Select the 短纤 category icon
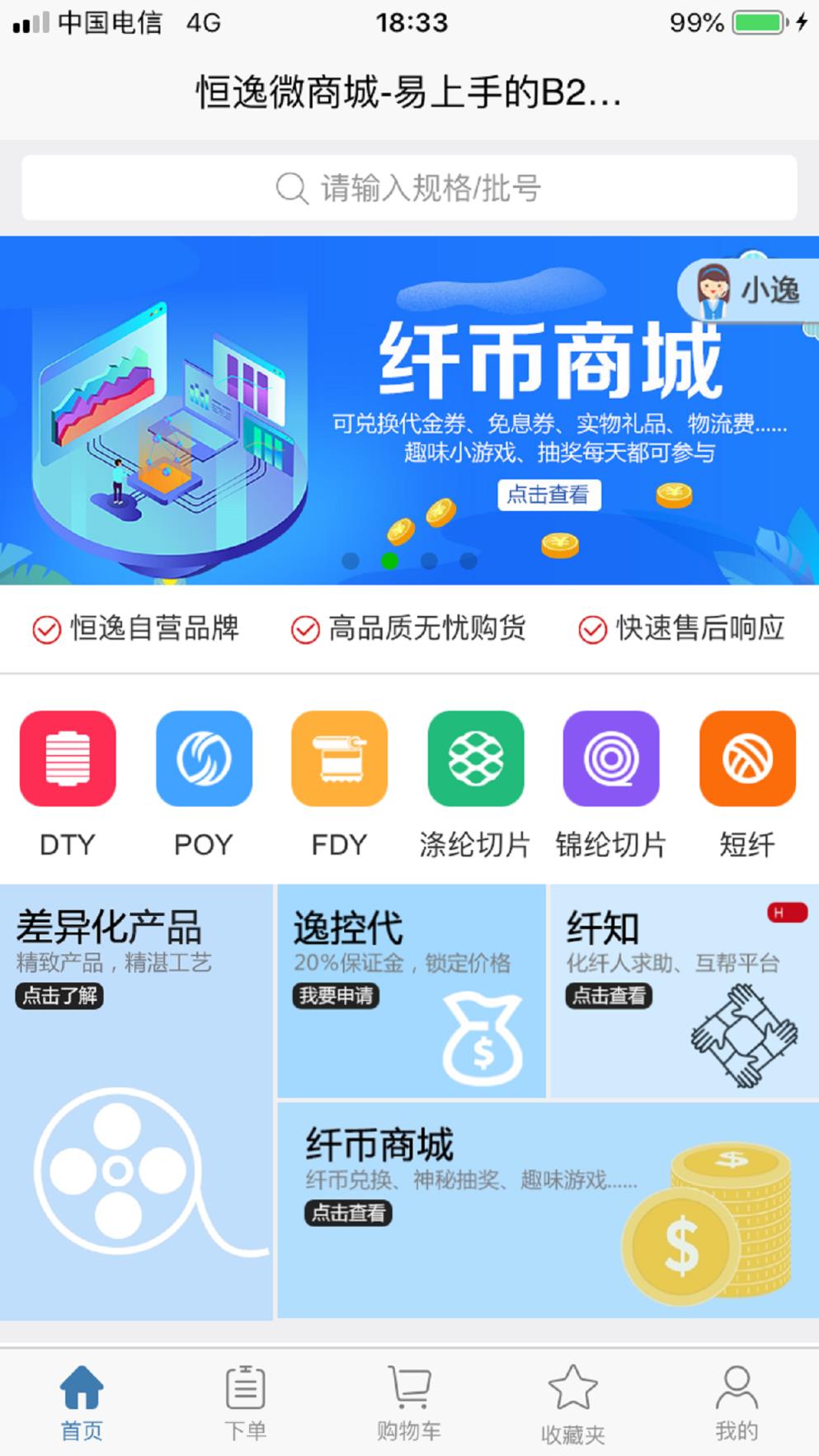 point(747,758)
